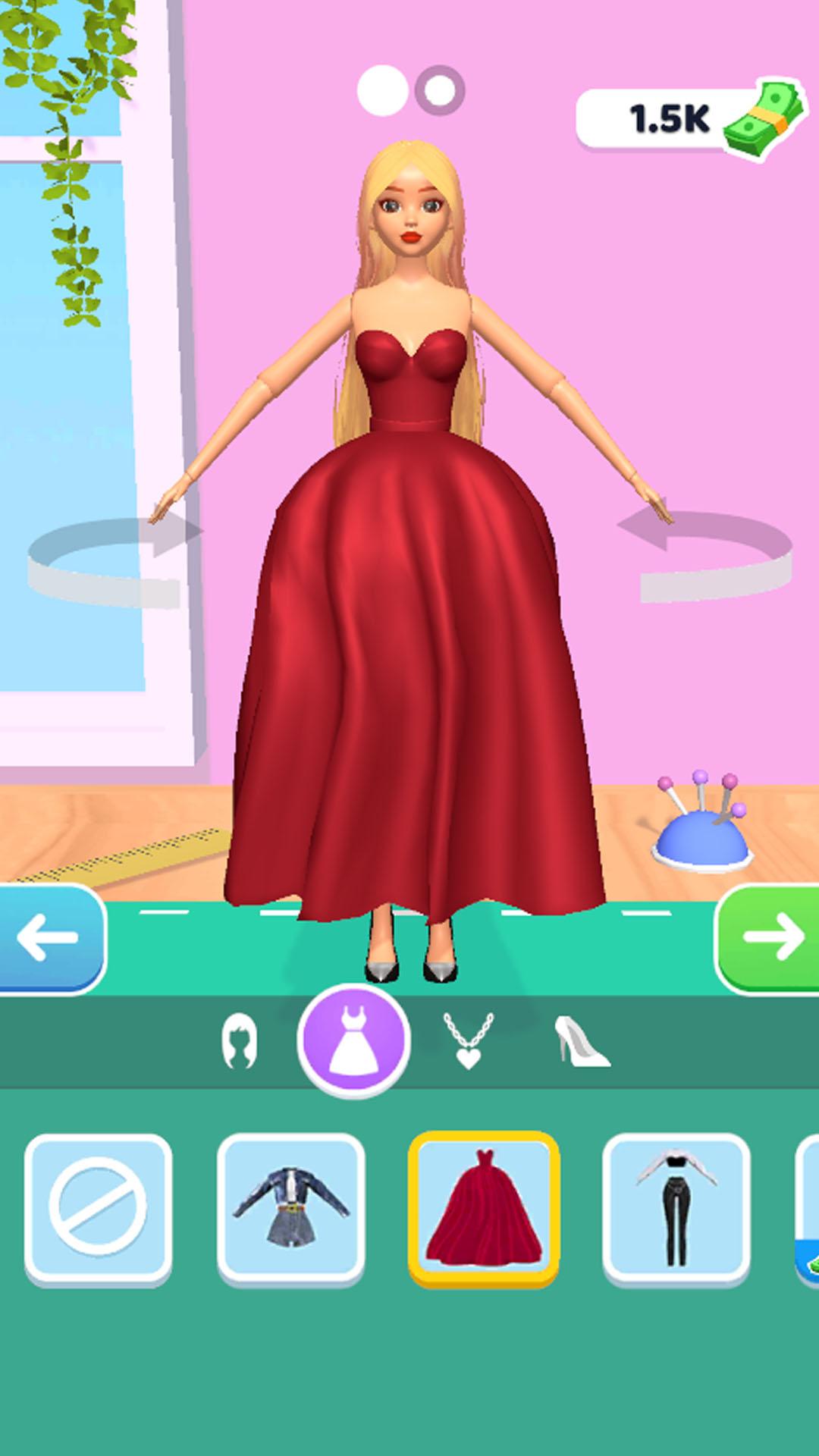Go back with the blue left arrow
The height and width of the screenshot is (1456, 819).
[x=49, y=937]
